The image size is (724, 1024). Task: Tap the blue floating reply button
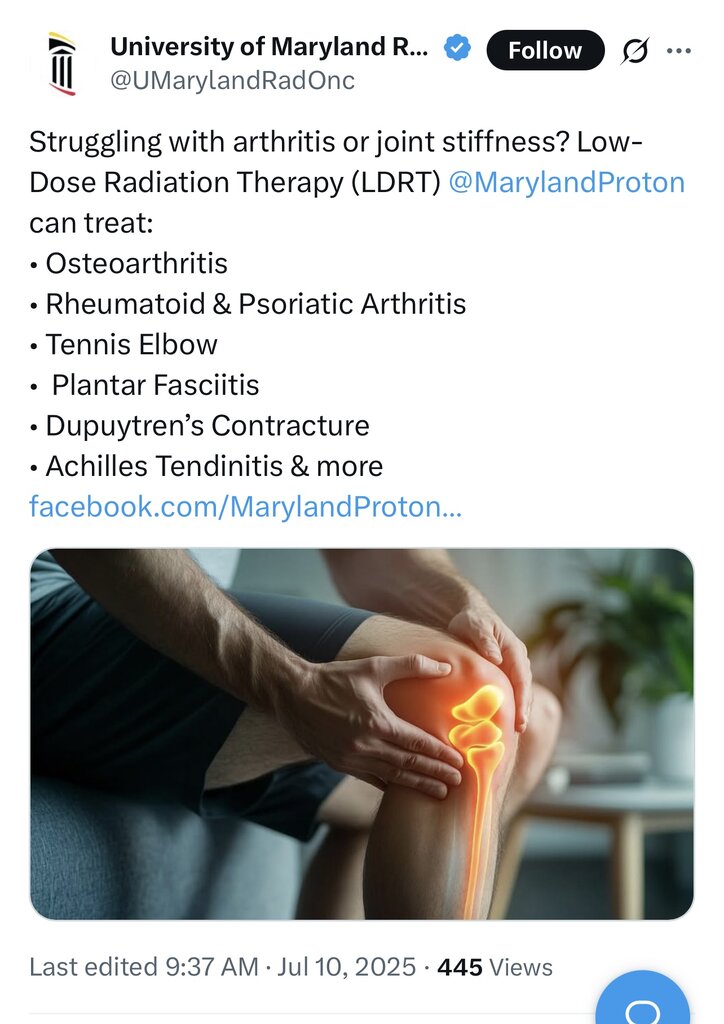click(644, 1000)
